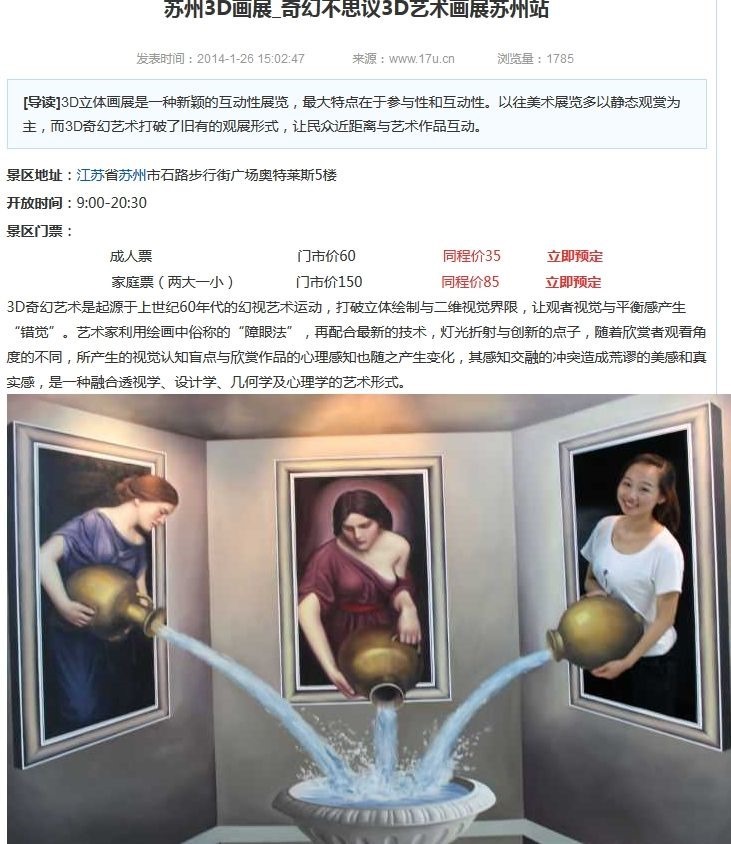The image size is (731, 844).
Task: Open the 3D art exhibition photo
Action: pos(368,618)
